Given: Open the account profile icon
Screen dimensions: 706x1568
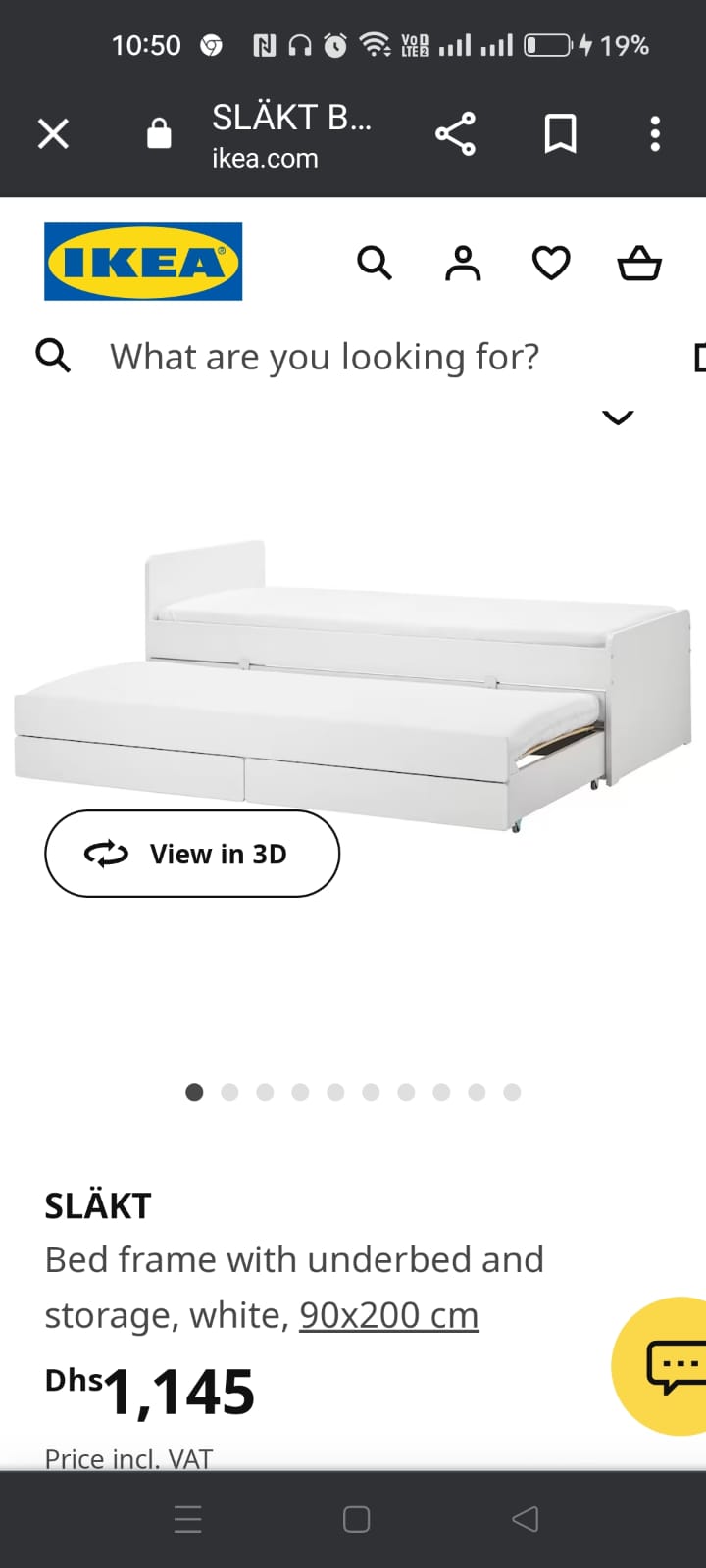Looking at the screenshot, I should 463,263.
